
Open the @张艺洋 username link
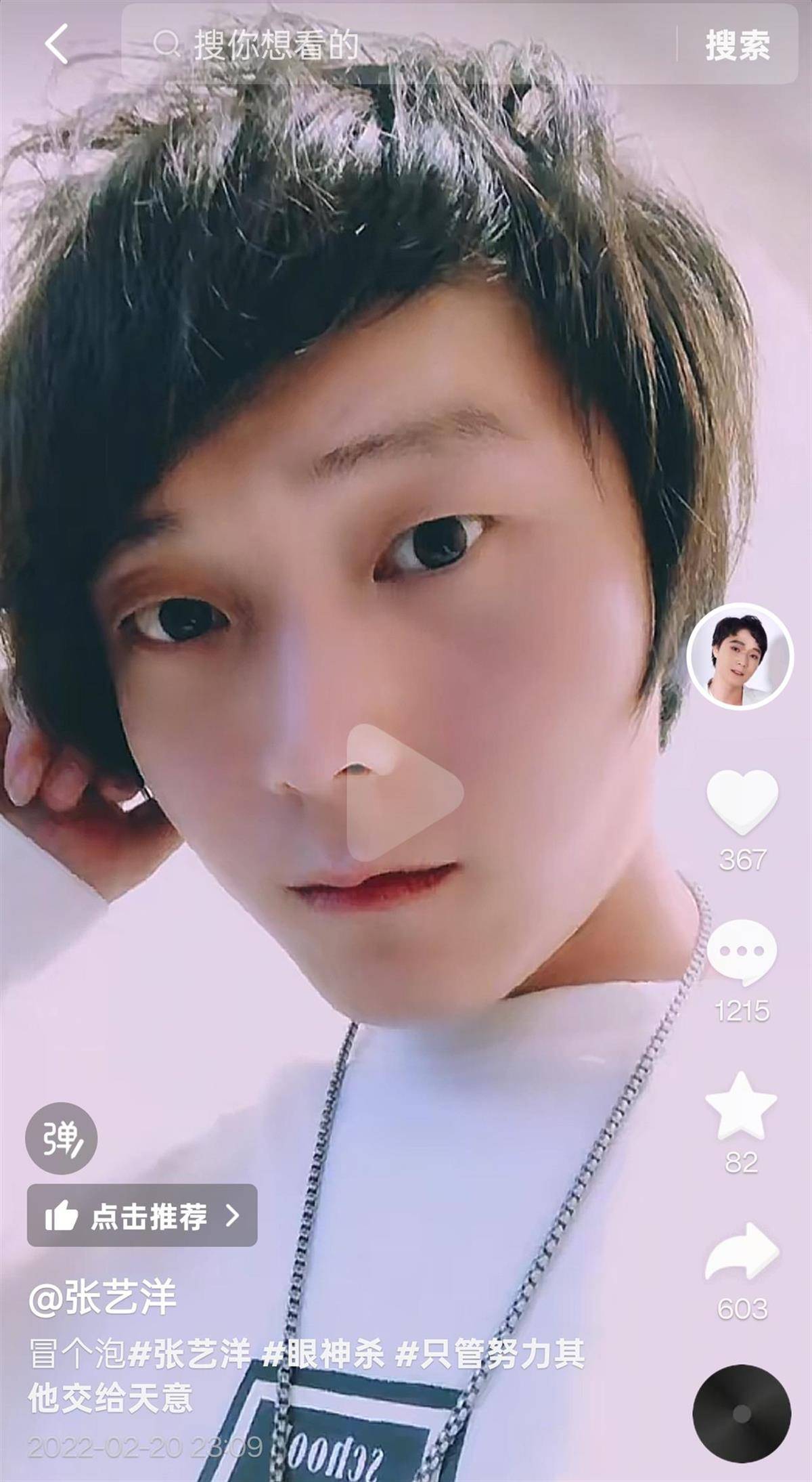click(x=103, y=1298)
